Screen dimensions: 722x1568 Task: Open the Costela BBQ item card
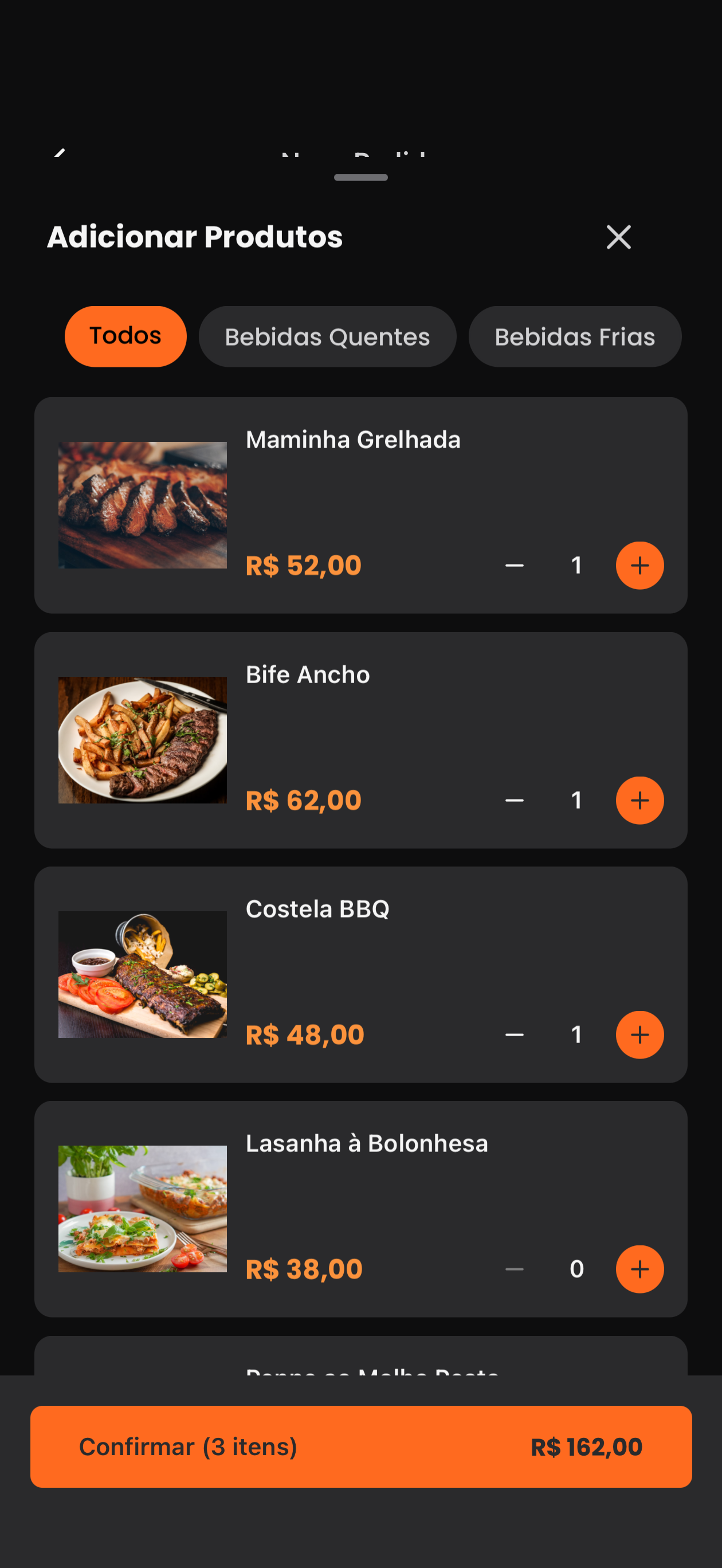319,908
